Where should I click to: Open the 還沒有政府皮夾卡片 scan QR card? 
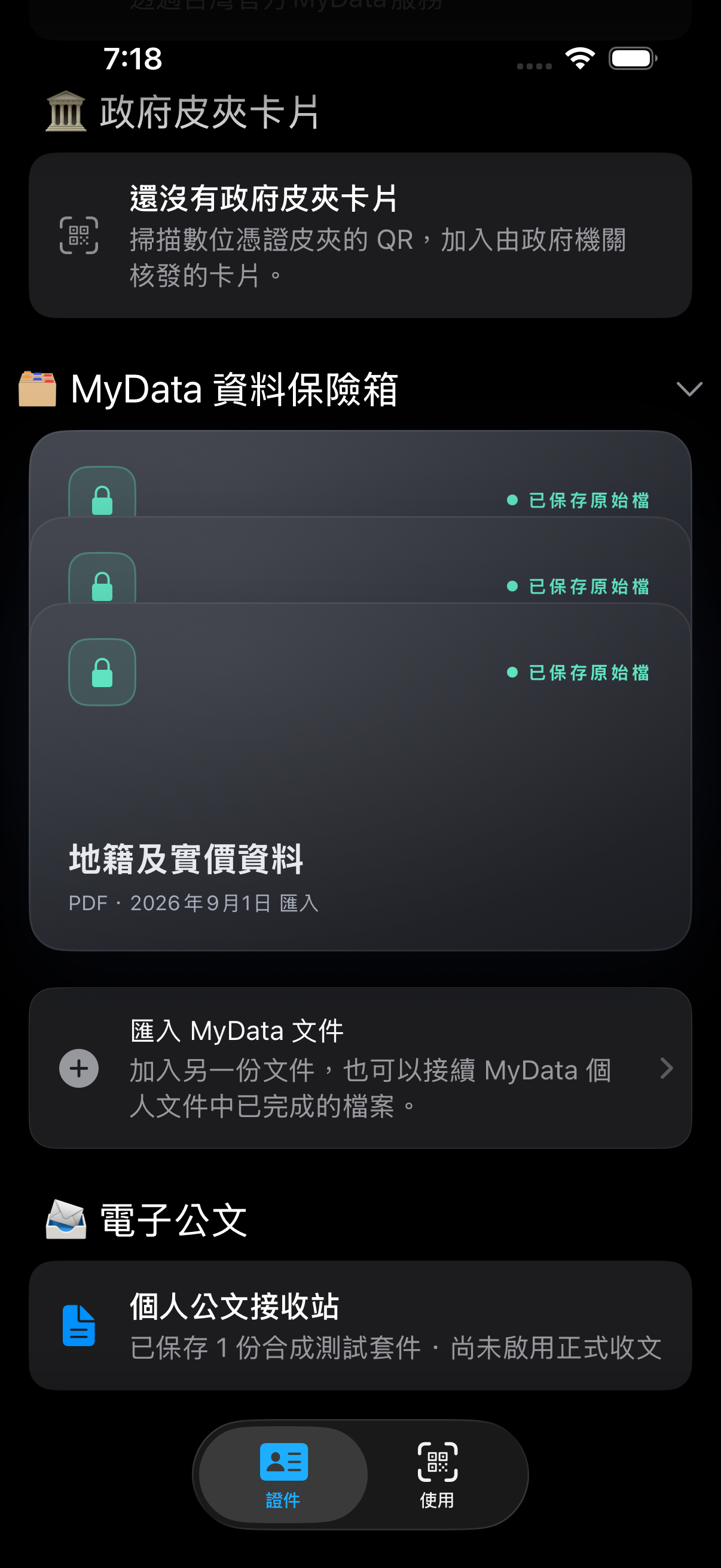360,236
